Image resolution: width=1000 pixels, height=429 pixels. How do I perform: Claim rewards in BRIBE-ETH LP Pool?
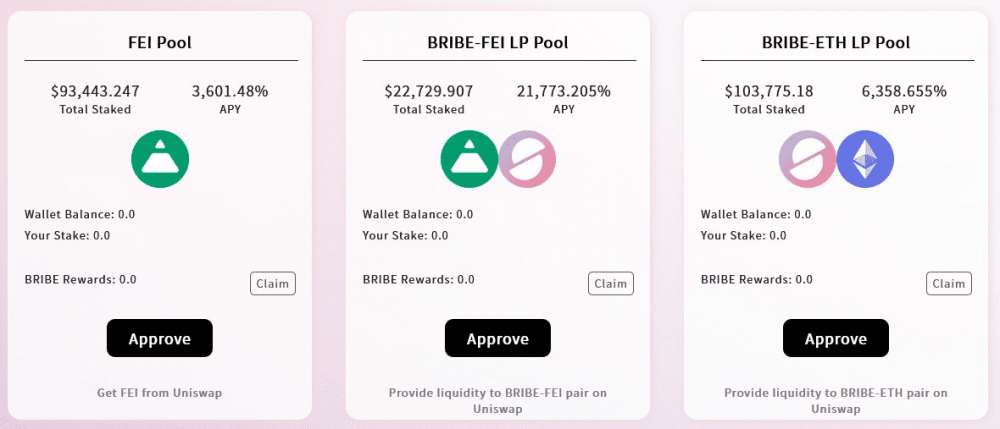(x=948, y=283)
